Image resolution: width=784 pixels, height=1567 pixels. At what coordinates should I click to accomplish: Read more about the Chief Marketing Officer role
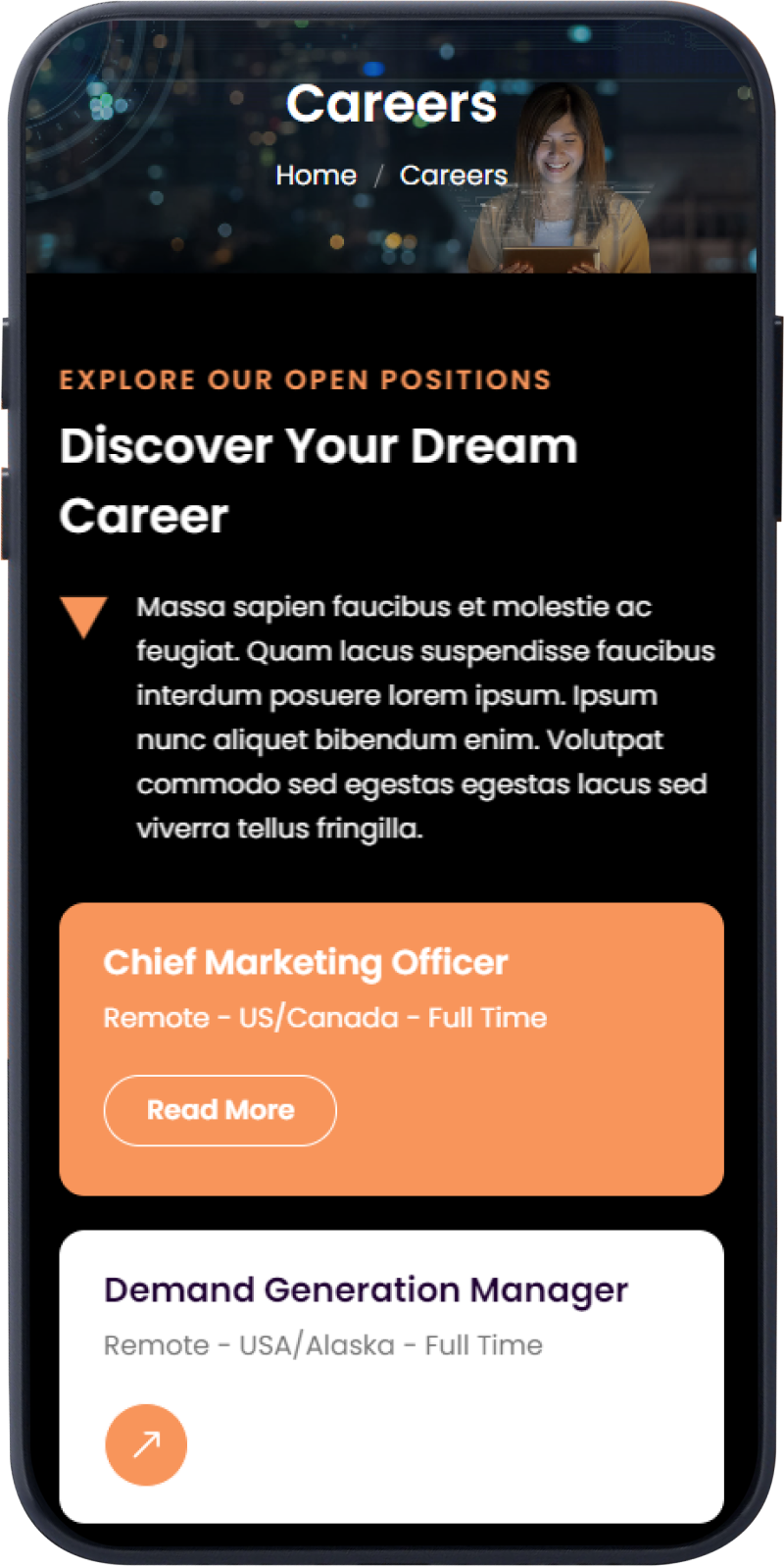(220, 1110)
